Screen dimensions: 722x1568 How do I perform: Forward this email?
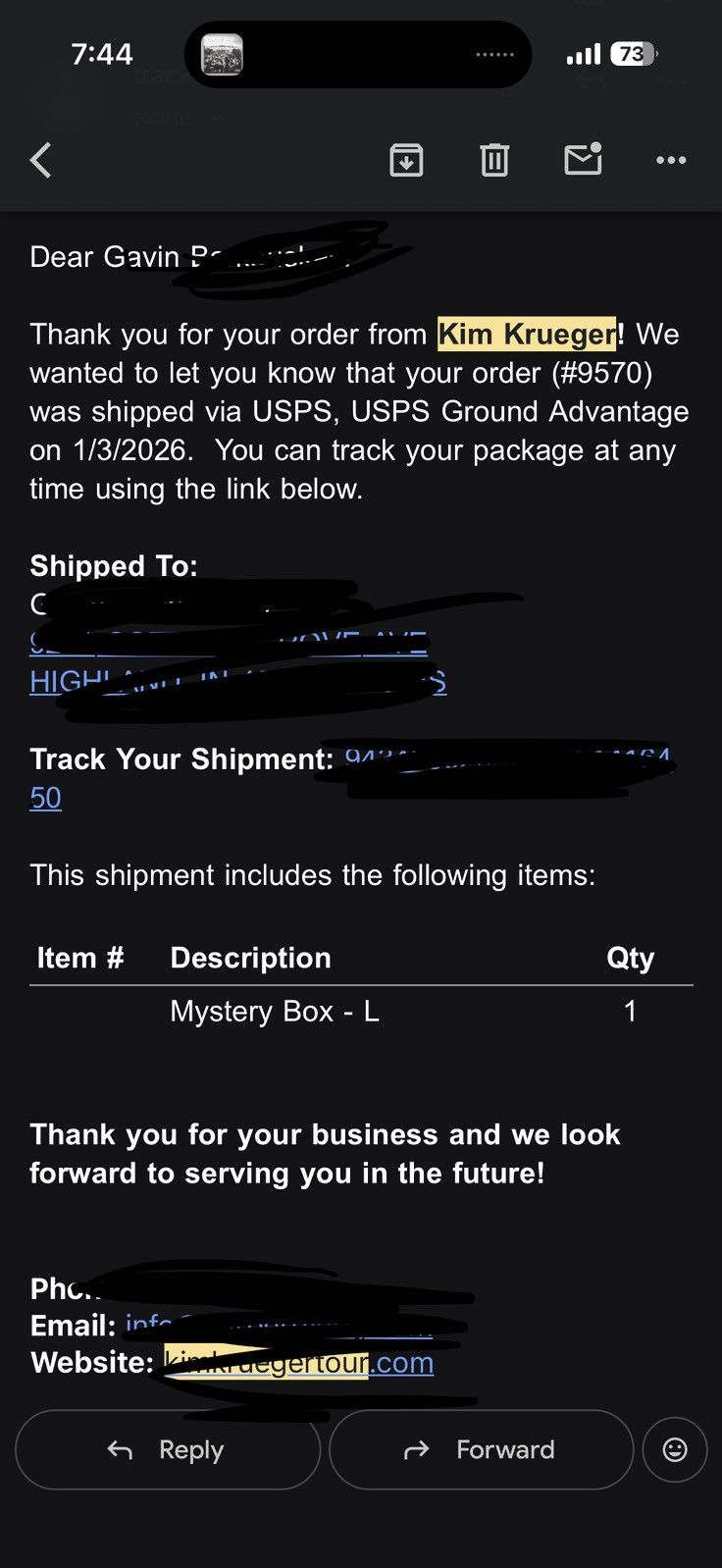[482, 1449]
